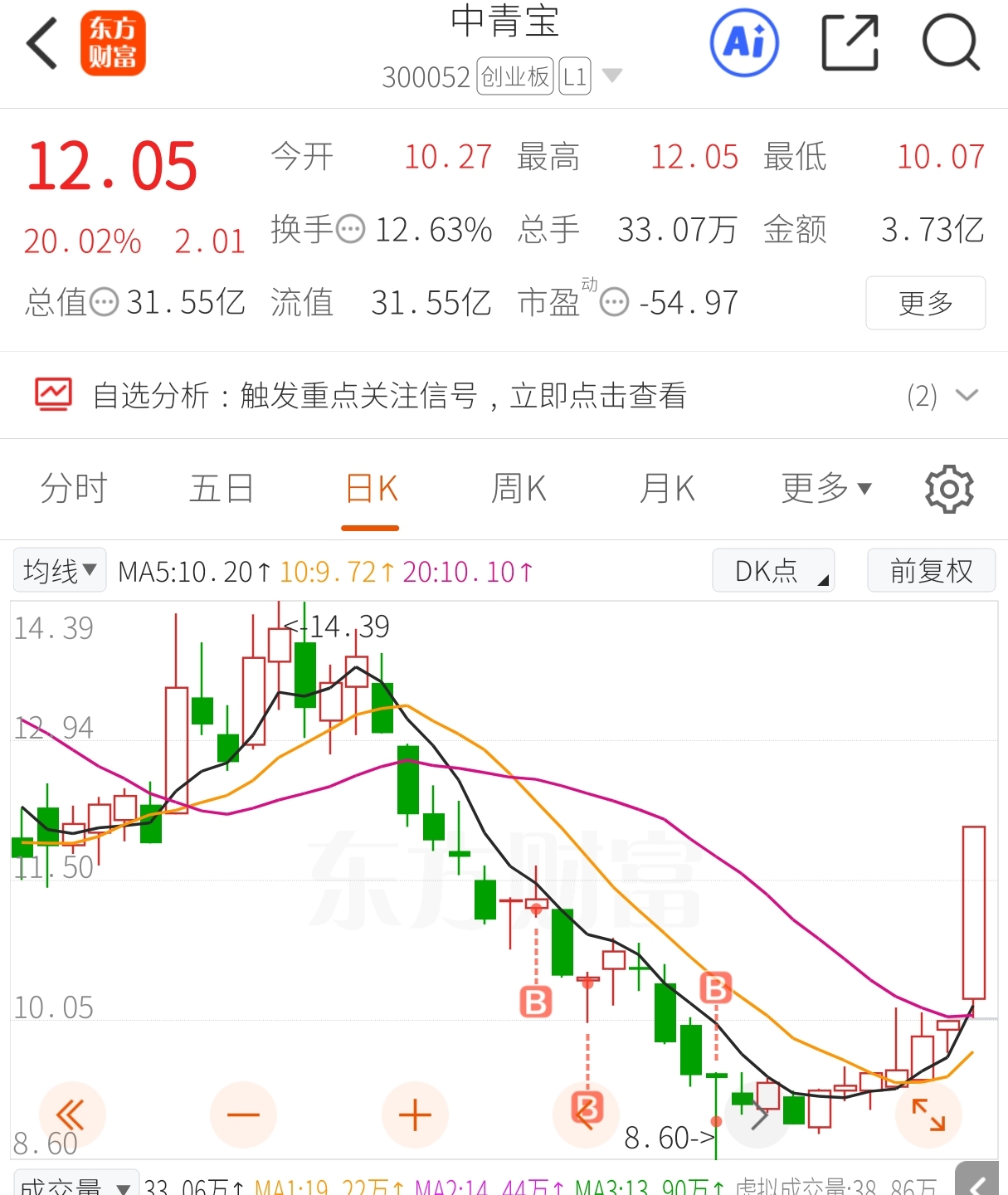This screenshot has width=1008, height=1195.
Task: Change the 前复权 adjustment option
Action: 931,570
